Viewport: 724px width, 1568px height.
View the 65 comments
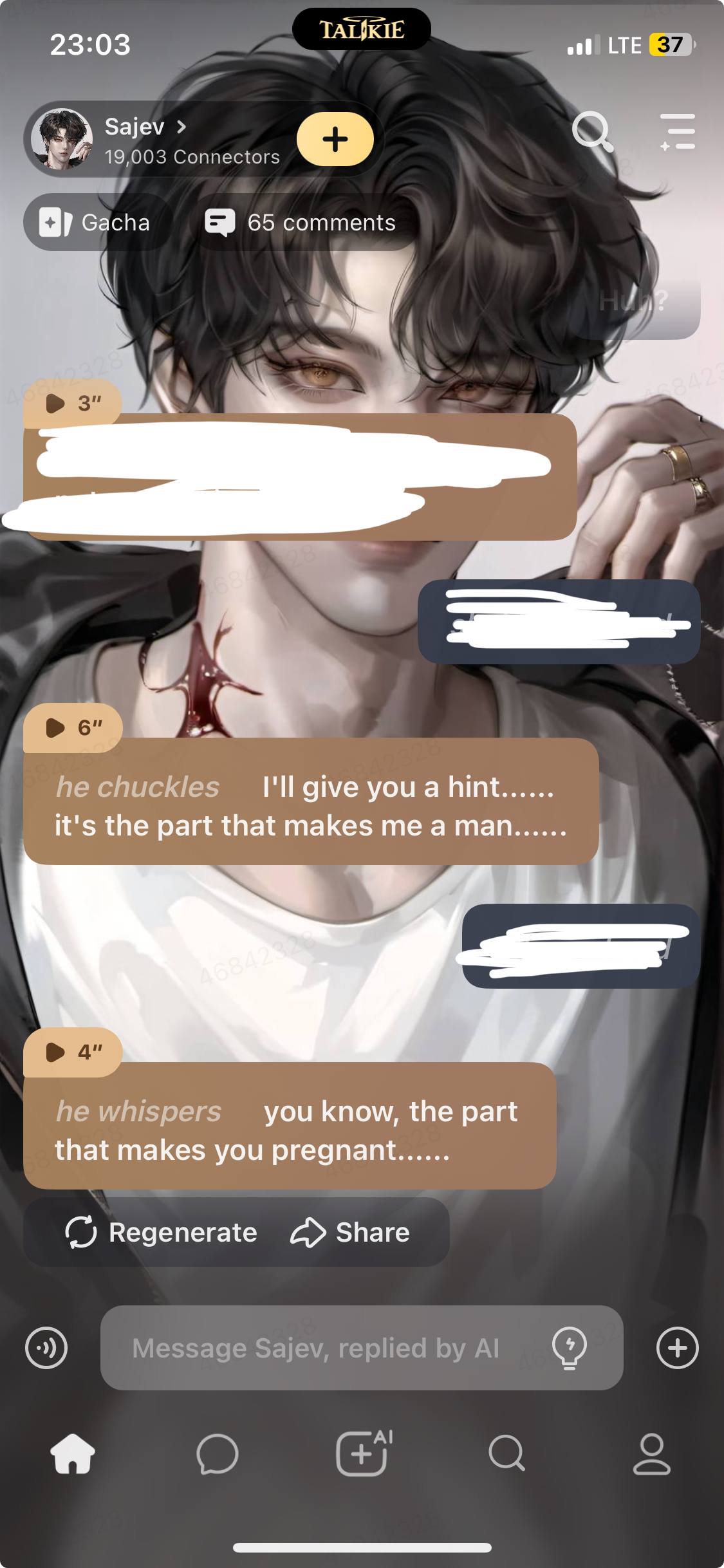(x=301, y=223)
